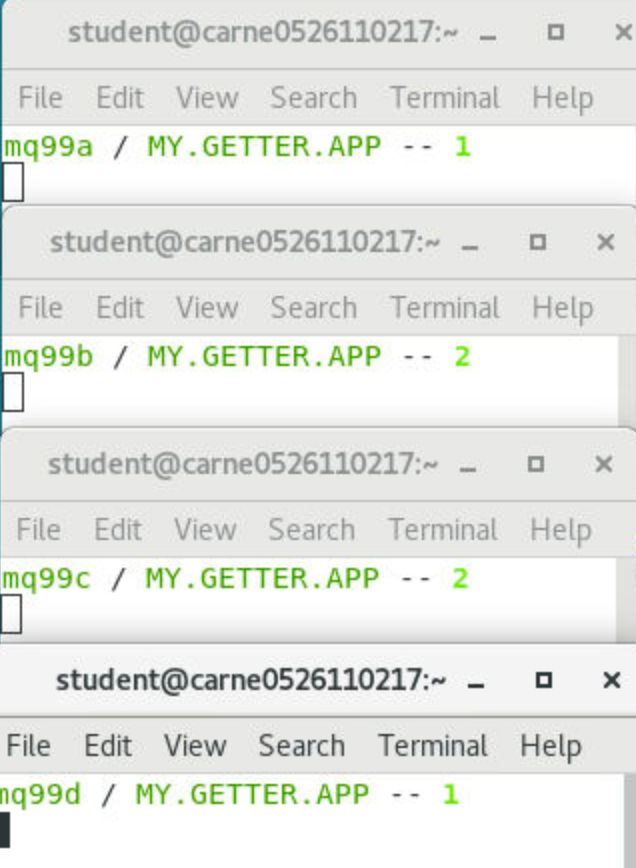The width and height of the screenshot is (636, 868).
Task: Open the File menu in the mq99a terminal
Action: (40, 98)
